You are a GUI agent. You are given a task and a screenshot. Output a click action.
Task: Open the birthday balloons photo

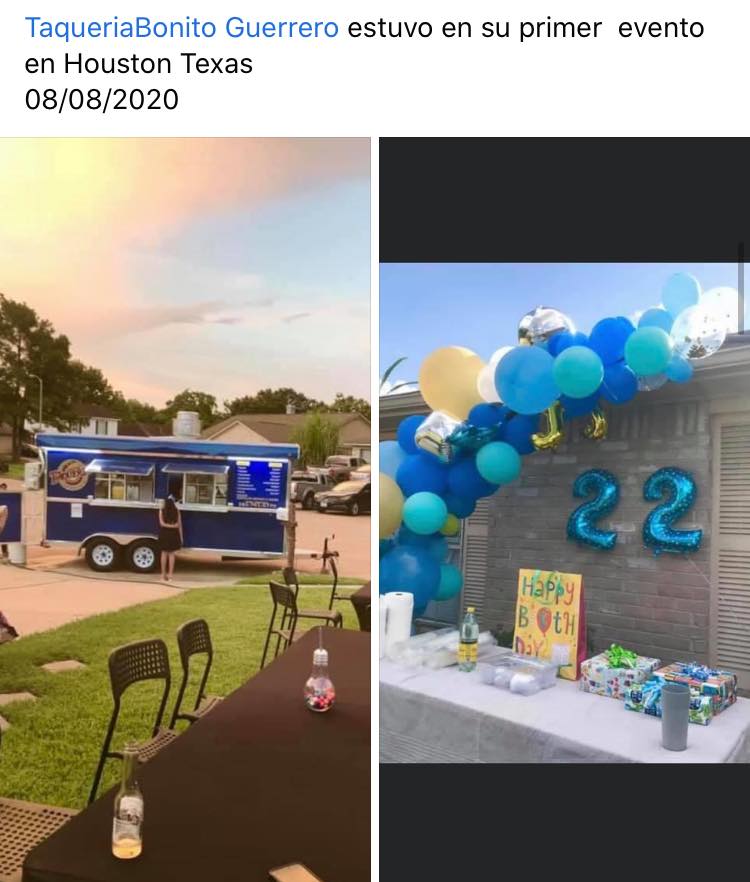click(x=564, y=509)
